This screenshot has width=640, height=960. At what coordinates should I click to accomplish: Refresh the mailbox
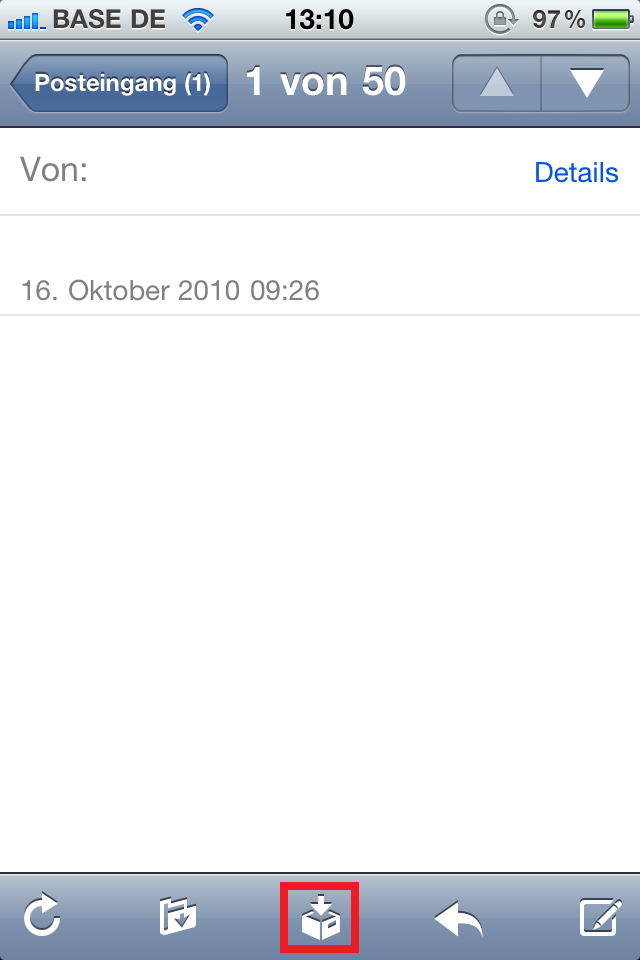[42, 916]
